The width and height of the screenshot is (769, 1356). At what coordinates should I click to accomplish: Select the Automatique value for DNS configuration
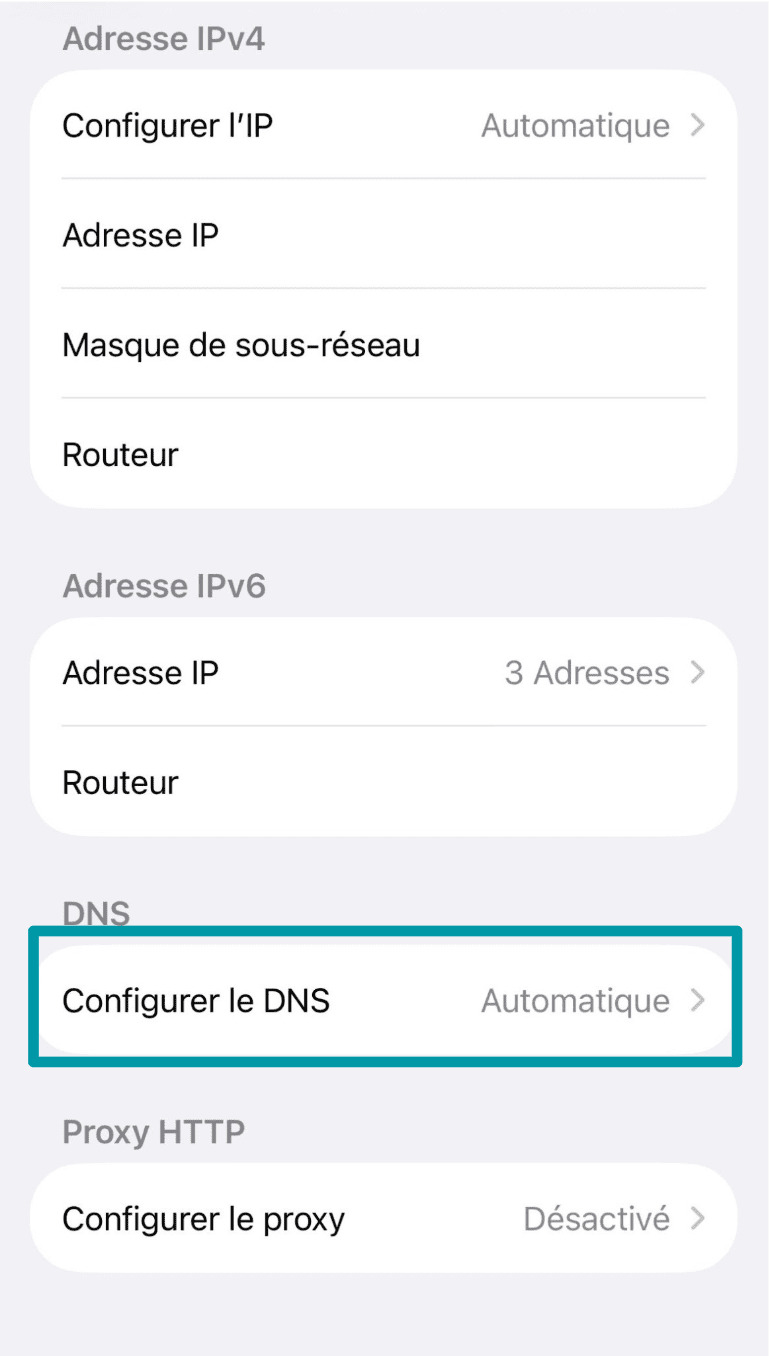point(574,1000)
